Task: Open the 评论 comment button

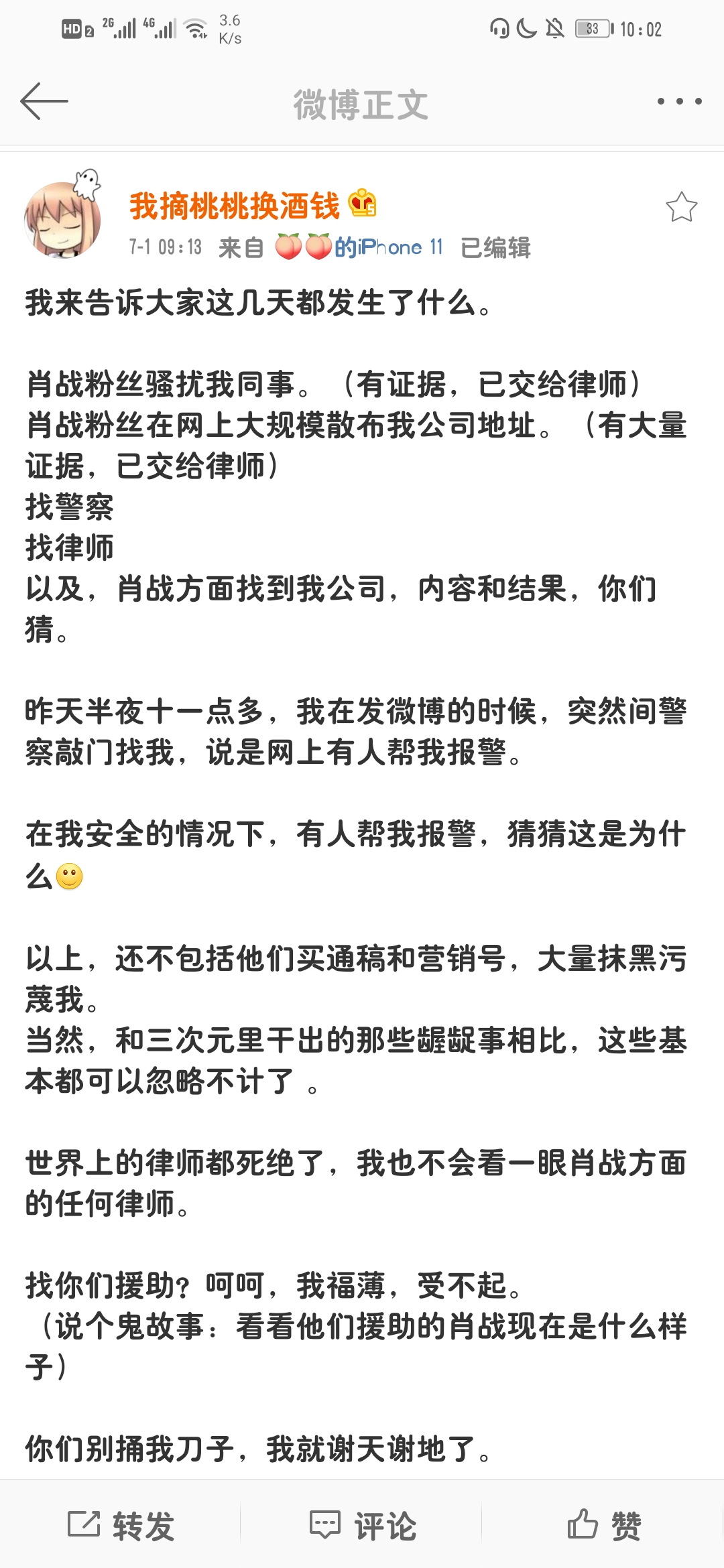Action: pyautogui.click(x=363, y=1526)
